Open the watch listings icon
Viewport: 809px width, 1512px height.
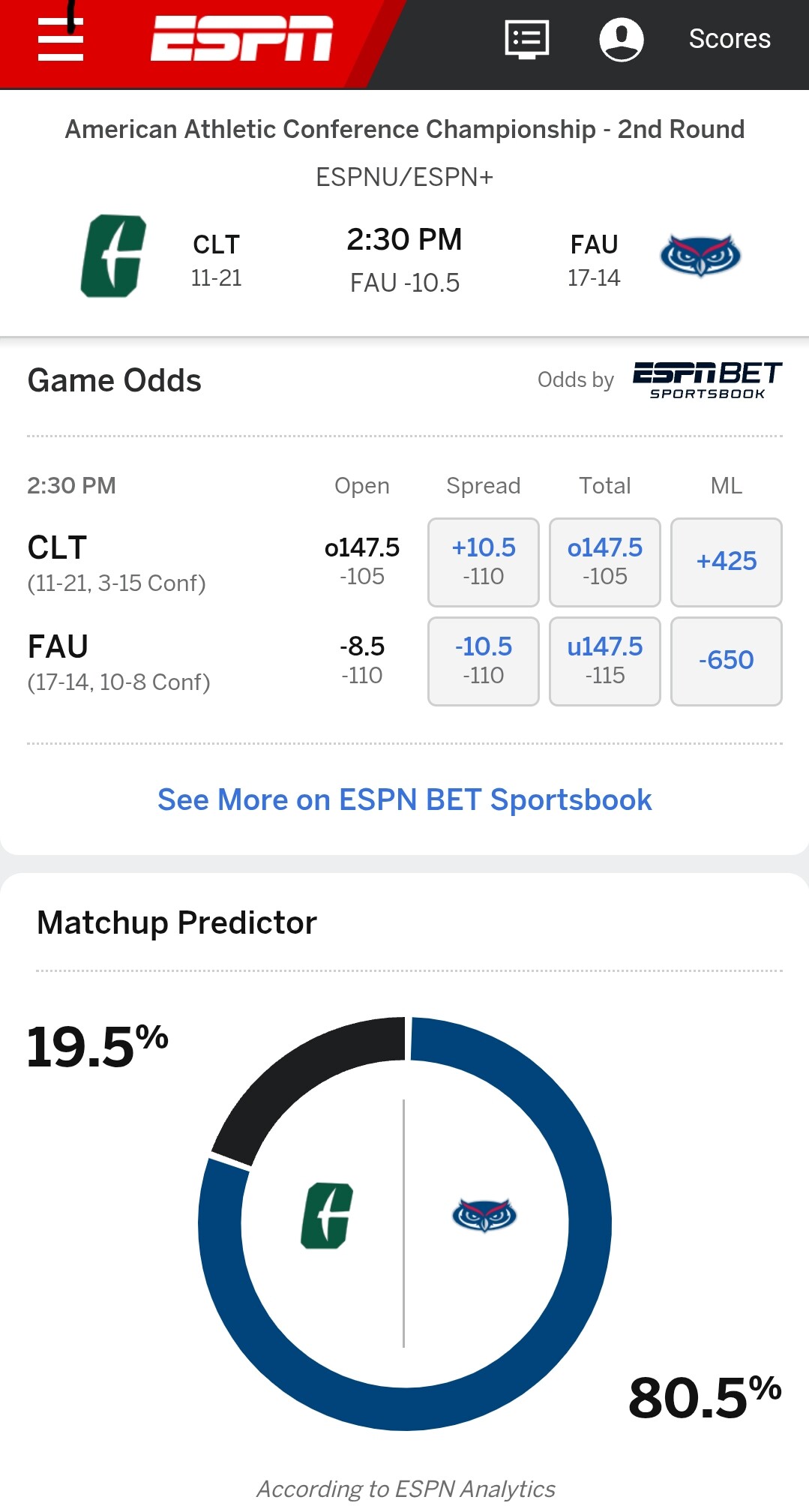(527, 39)
